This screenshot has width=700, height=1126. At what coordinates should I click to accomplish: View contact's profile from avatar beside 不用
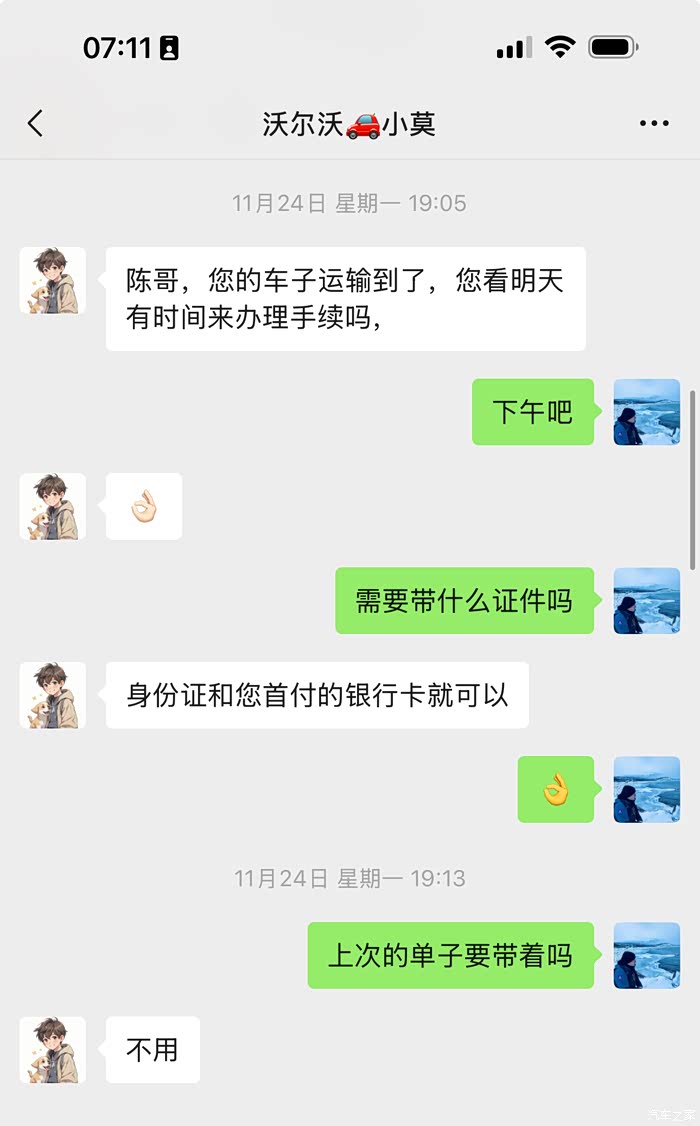coord(53,1050)
